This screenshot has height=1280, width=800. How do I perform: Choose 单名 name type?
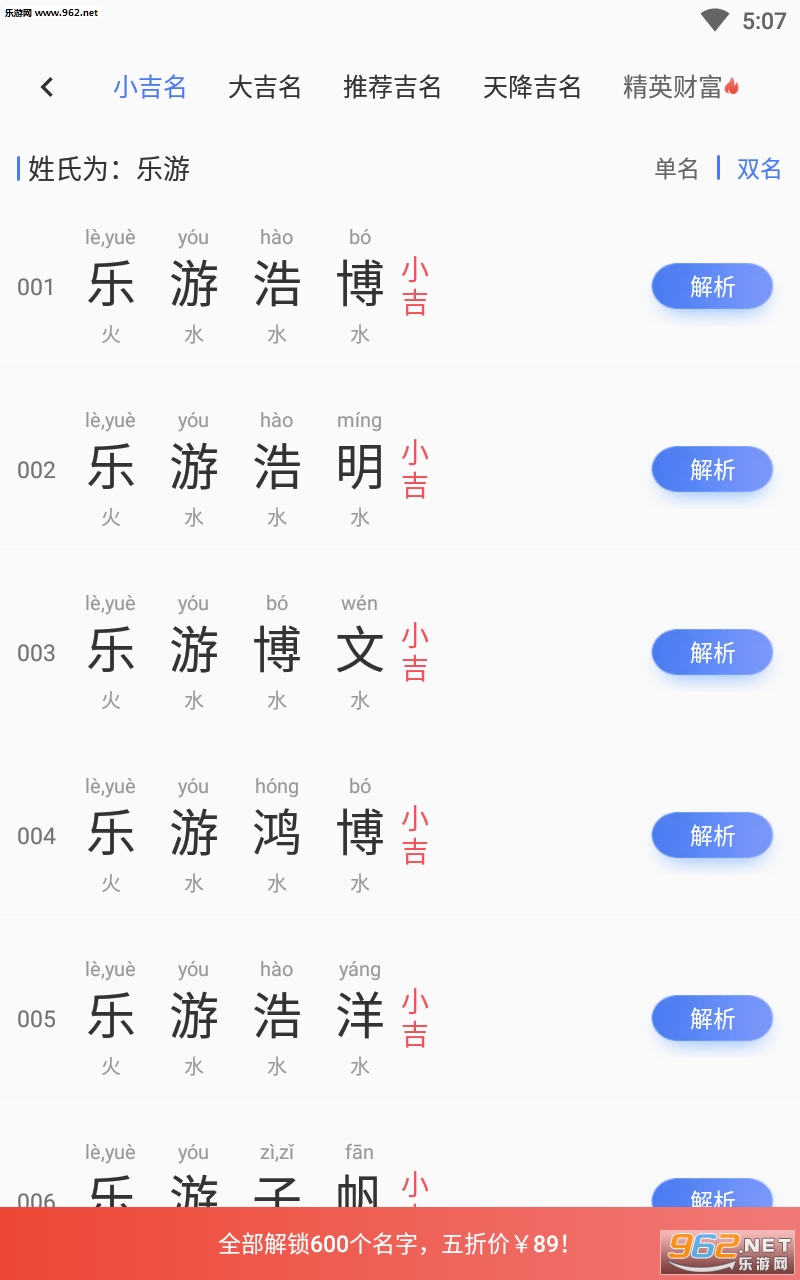coord(677,169)
